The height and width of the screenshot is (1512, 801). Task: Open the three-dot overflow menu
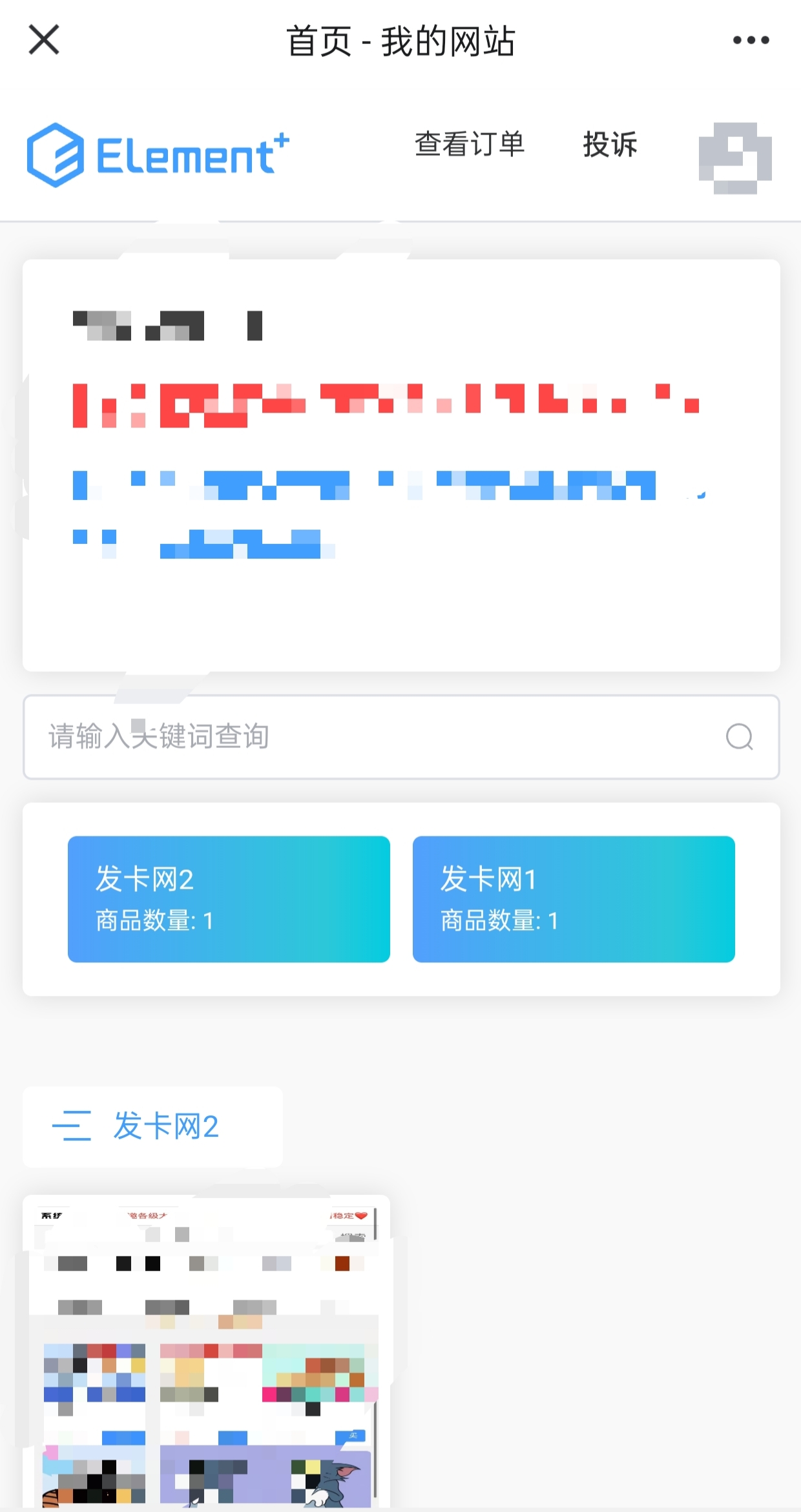point(751,40)
